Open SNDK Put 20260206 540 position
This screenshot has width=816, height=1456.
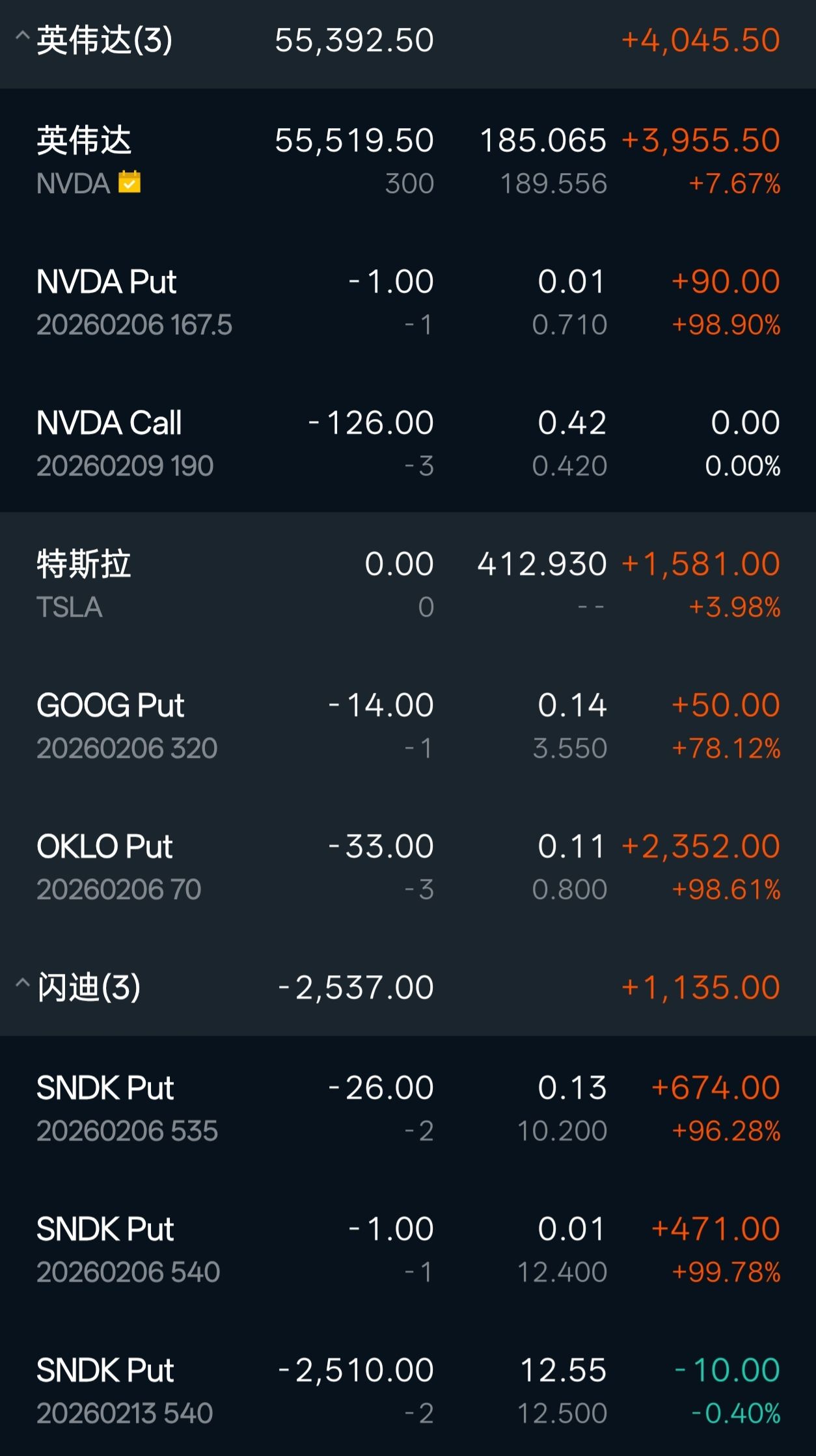(408, 1248)
